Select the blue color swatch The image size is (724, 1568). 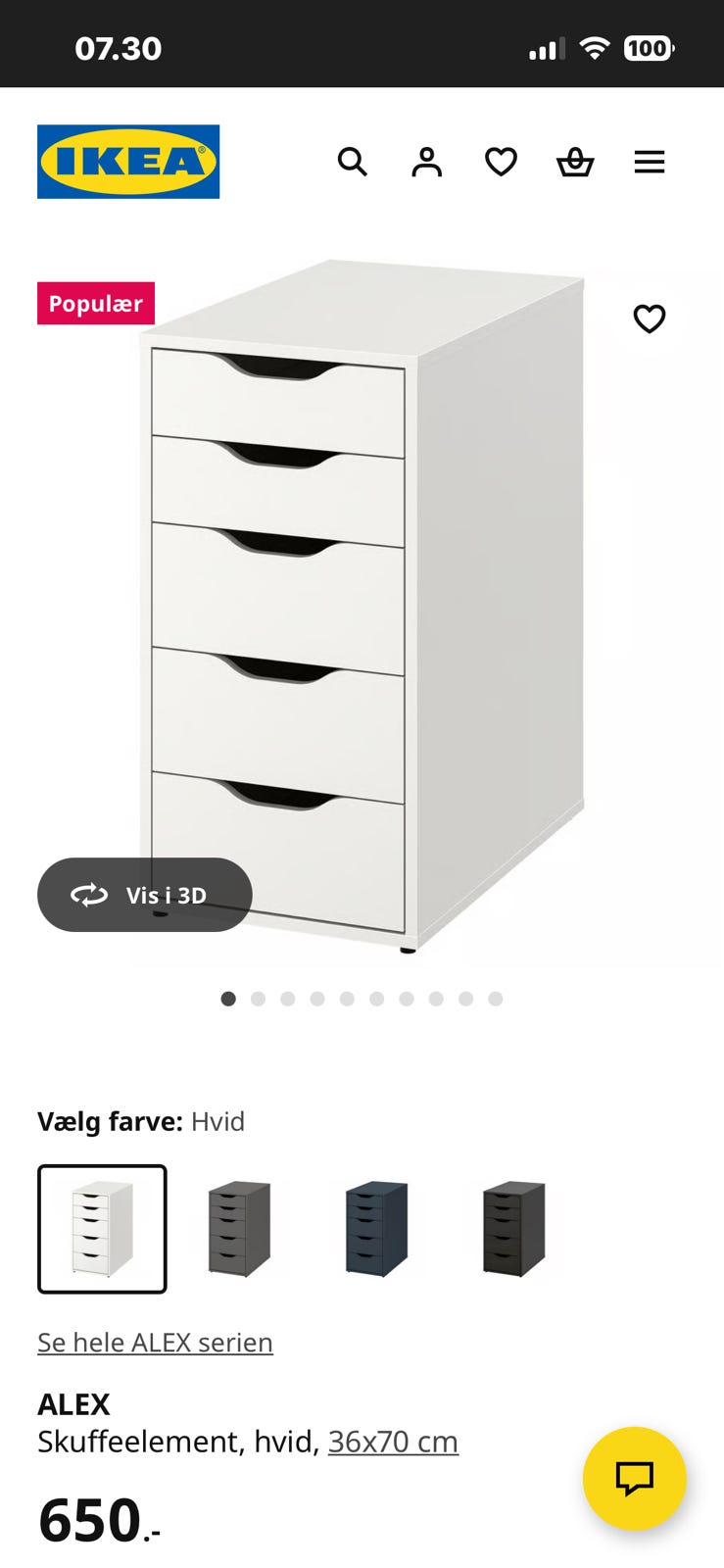(x=375, y=1228)
